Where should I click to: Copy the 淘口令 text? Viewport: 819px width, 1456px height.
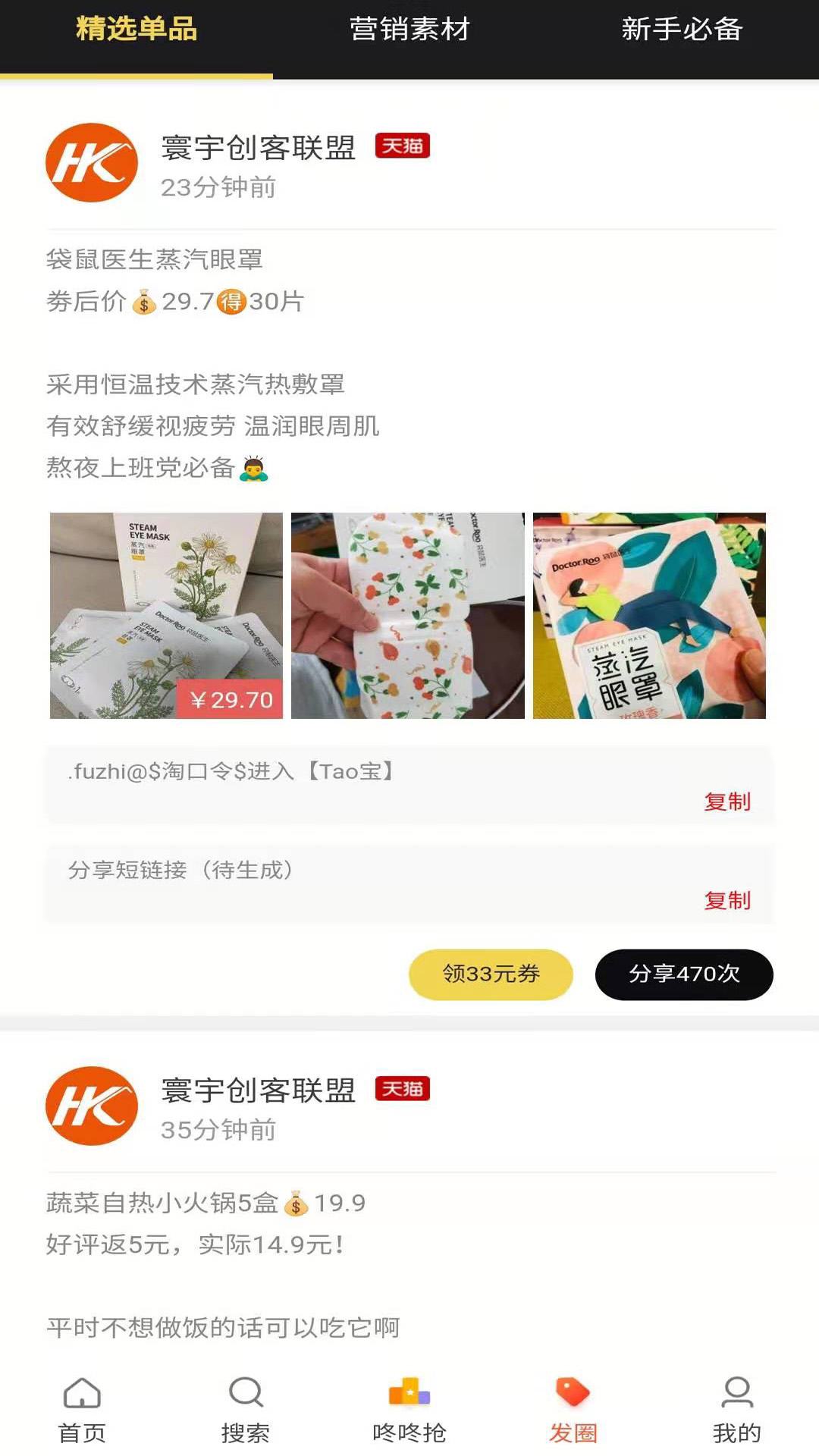pos(726,802)
